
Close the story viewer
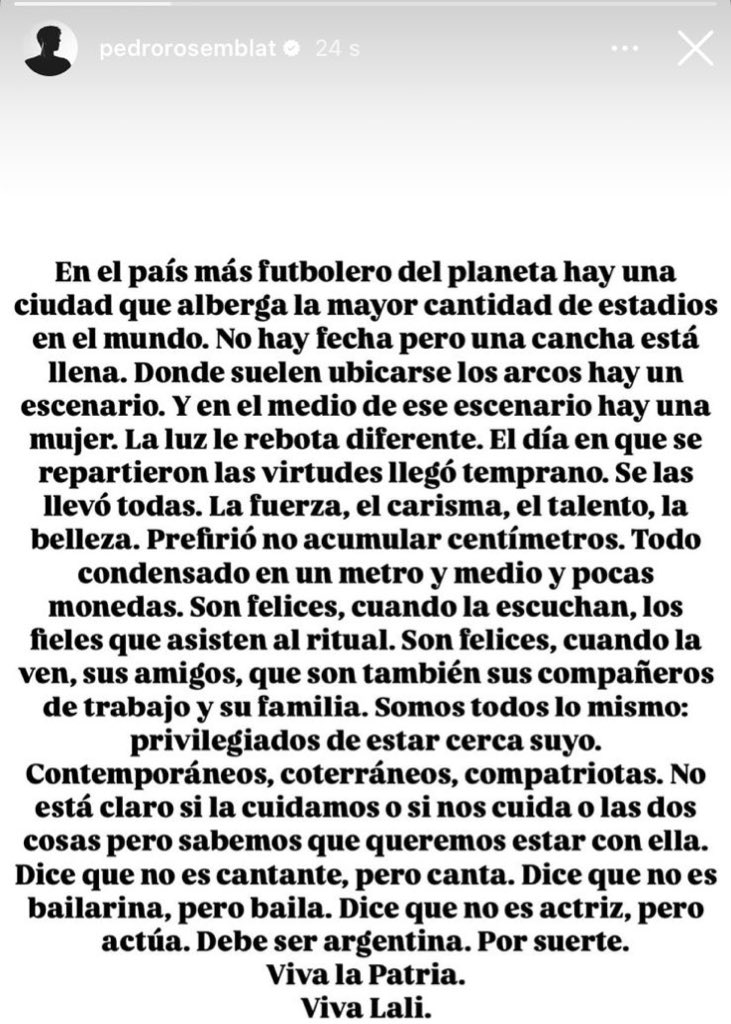(x=694, y=47)
